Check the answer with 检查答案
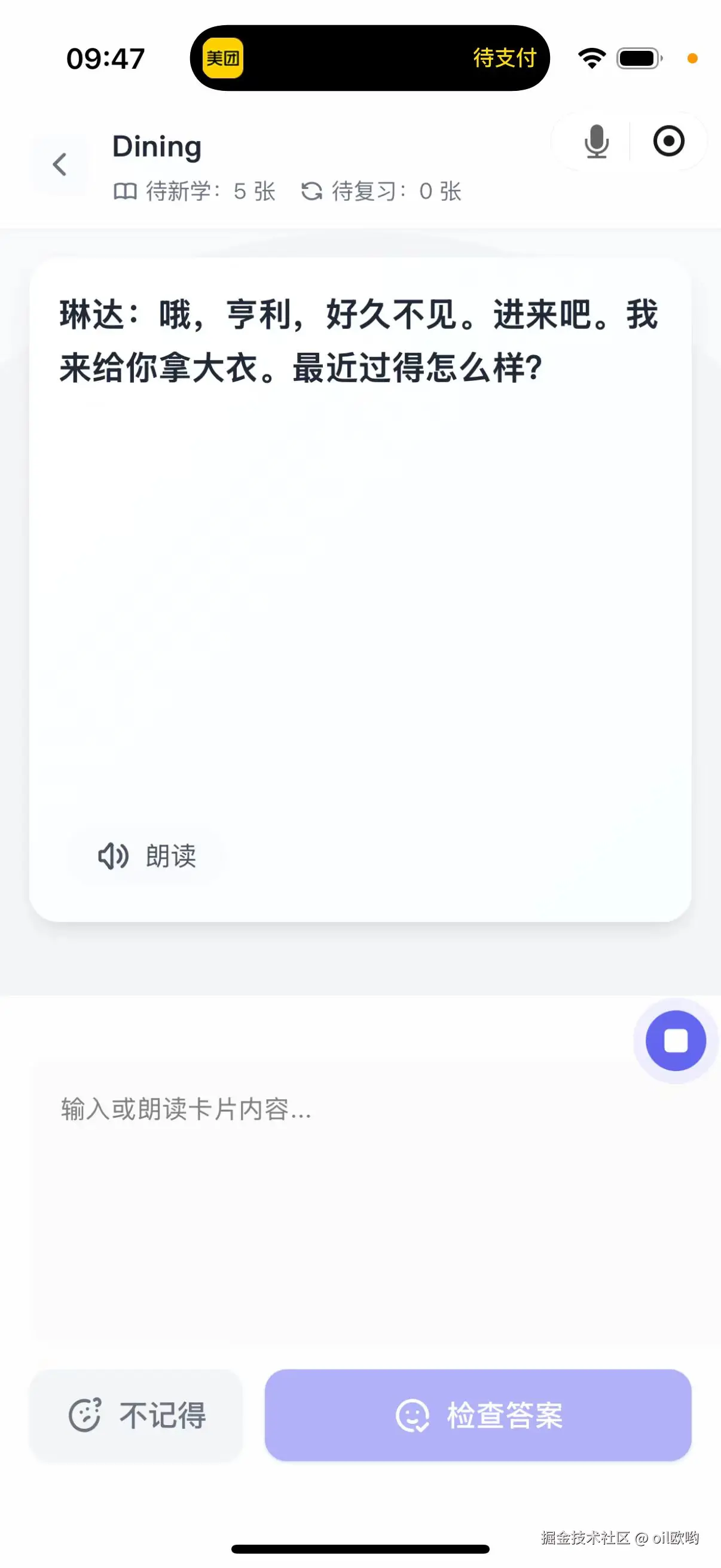This screenshot has width=721, height=1568. [x=478, y=1415]
